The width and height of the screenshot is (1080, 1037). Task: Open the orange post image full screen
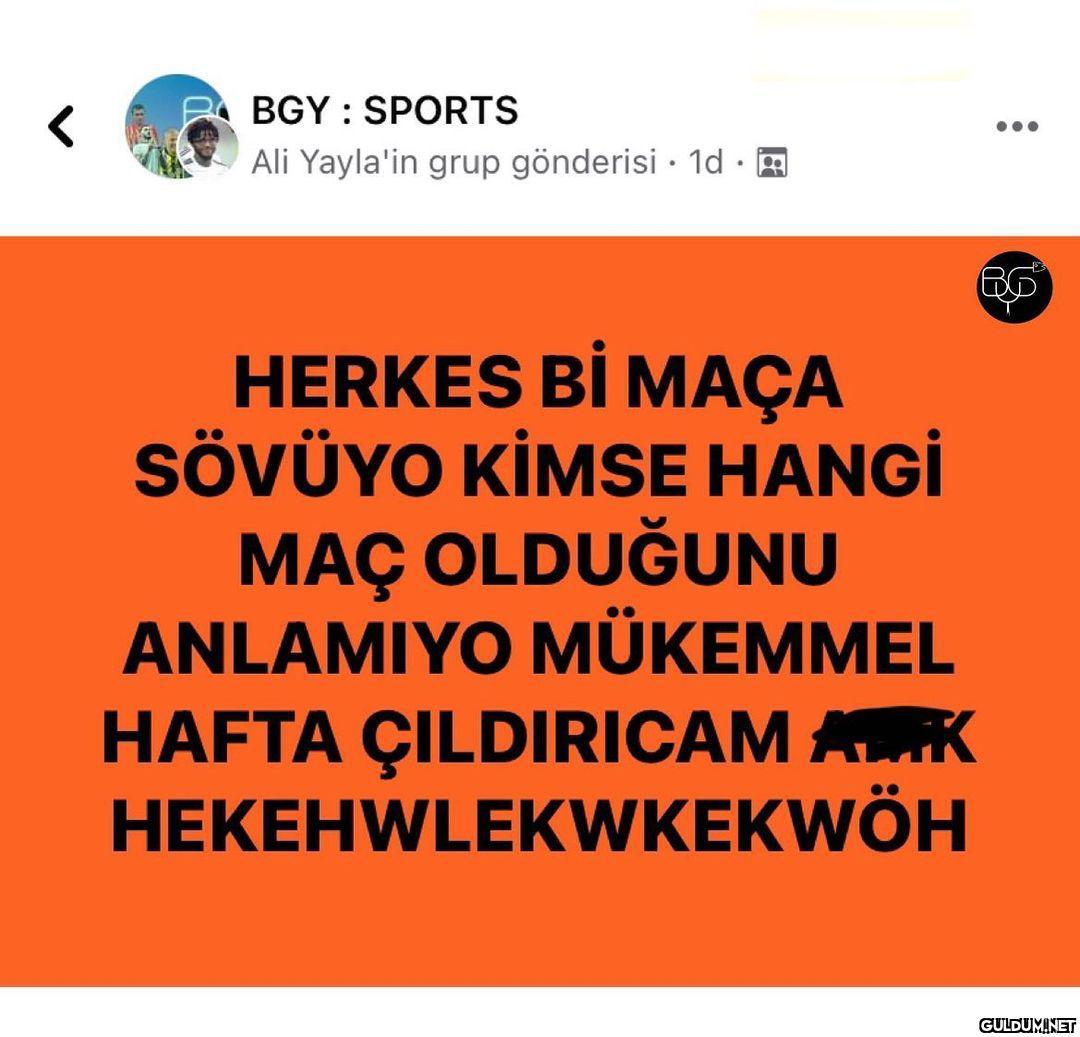[x=540, y=610]
